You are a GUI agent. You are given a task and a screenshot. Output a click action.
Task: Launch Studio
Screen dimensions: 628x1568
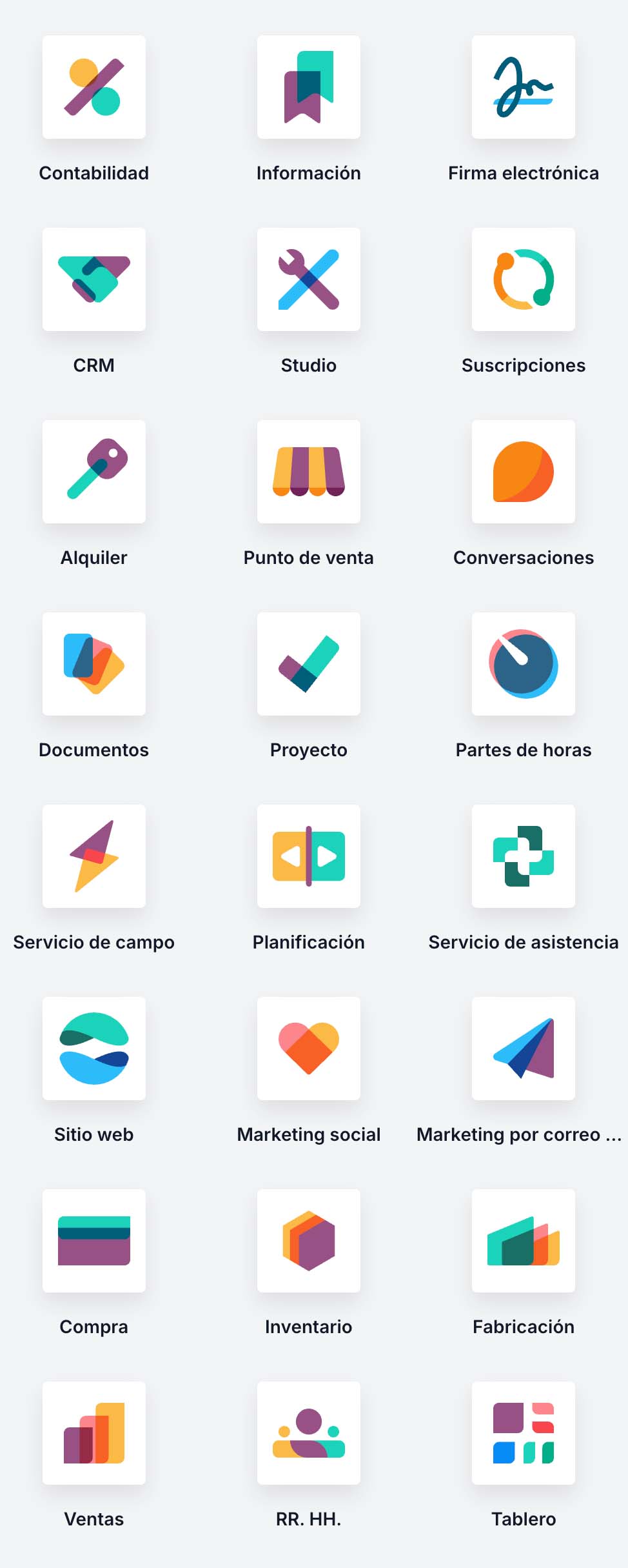tap(309, 279)
